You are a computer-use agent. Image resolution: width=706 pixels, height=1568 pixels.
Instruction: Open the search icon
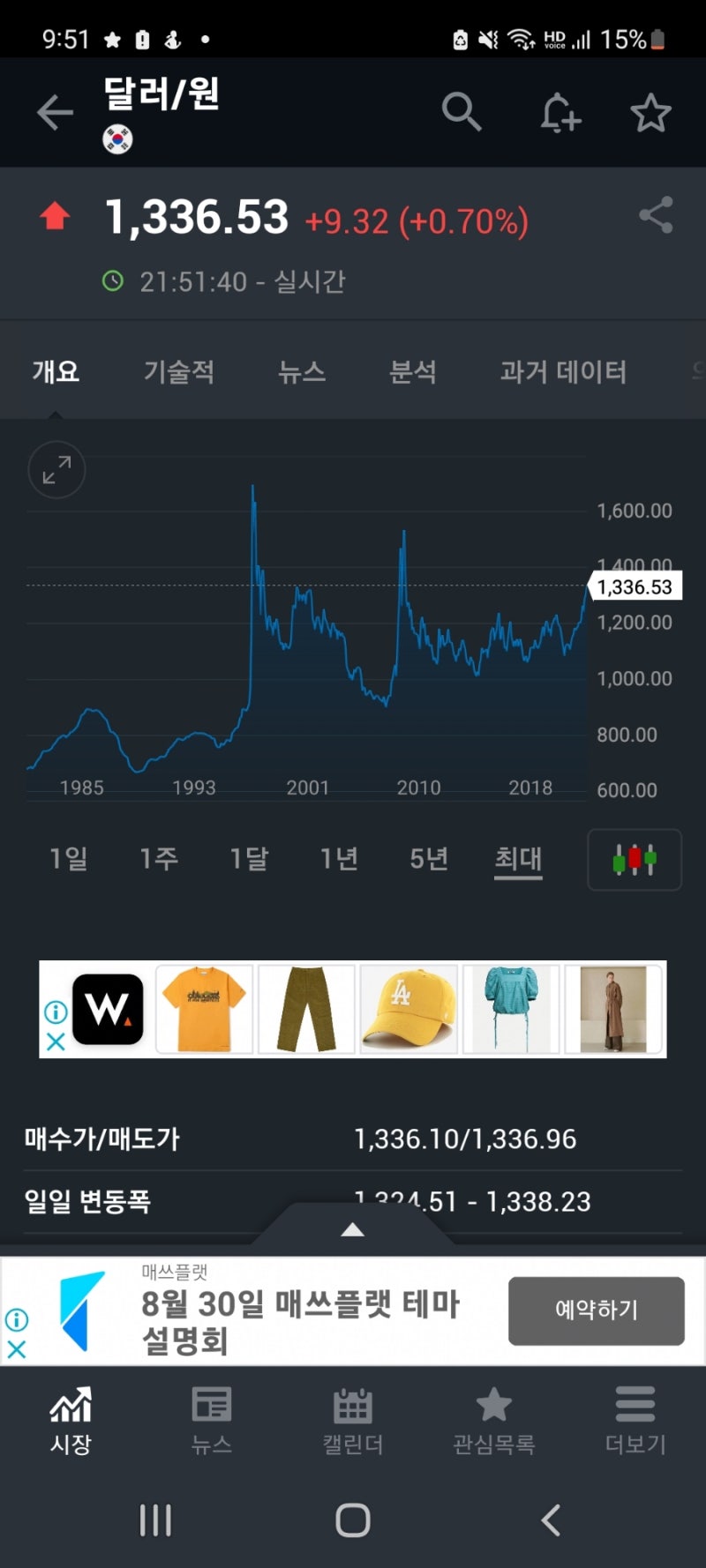462,112
